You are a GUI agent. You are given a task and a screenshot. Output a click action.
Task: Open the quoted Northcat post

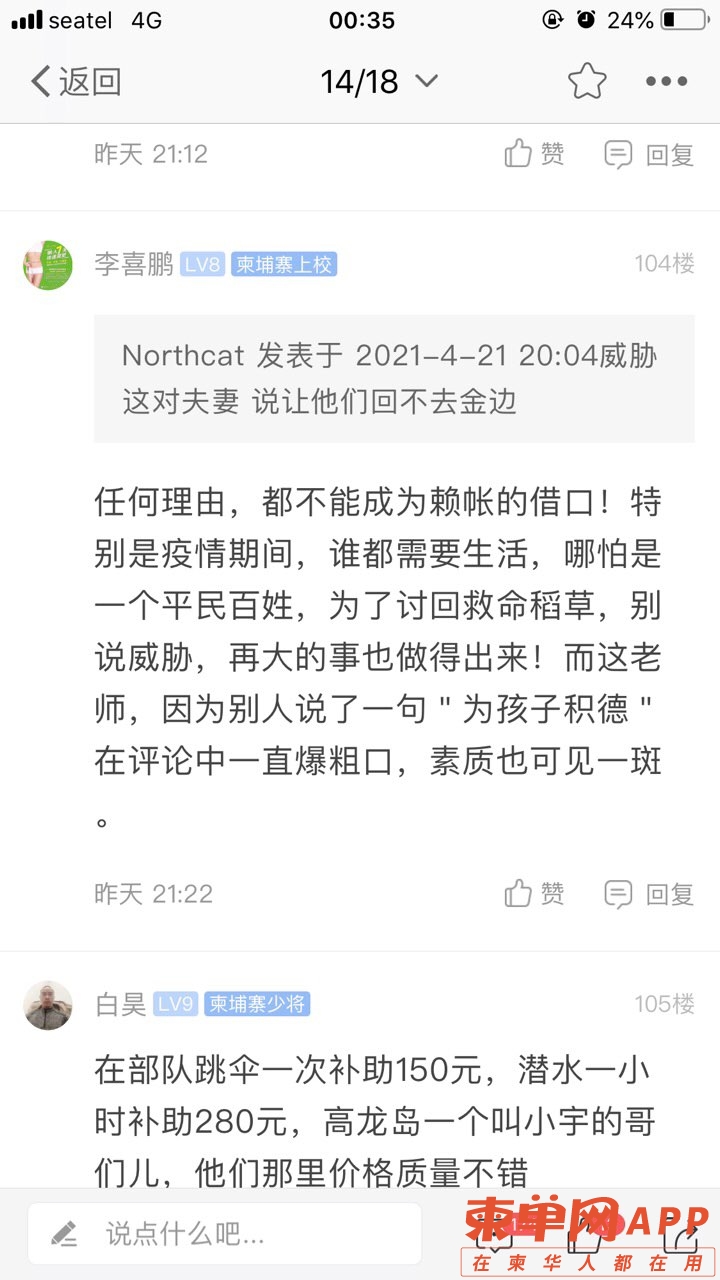tap(394, 378)
